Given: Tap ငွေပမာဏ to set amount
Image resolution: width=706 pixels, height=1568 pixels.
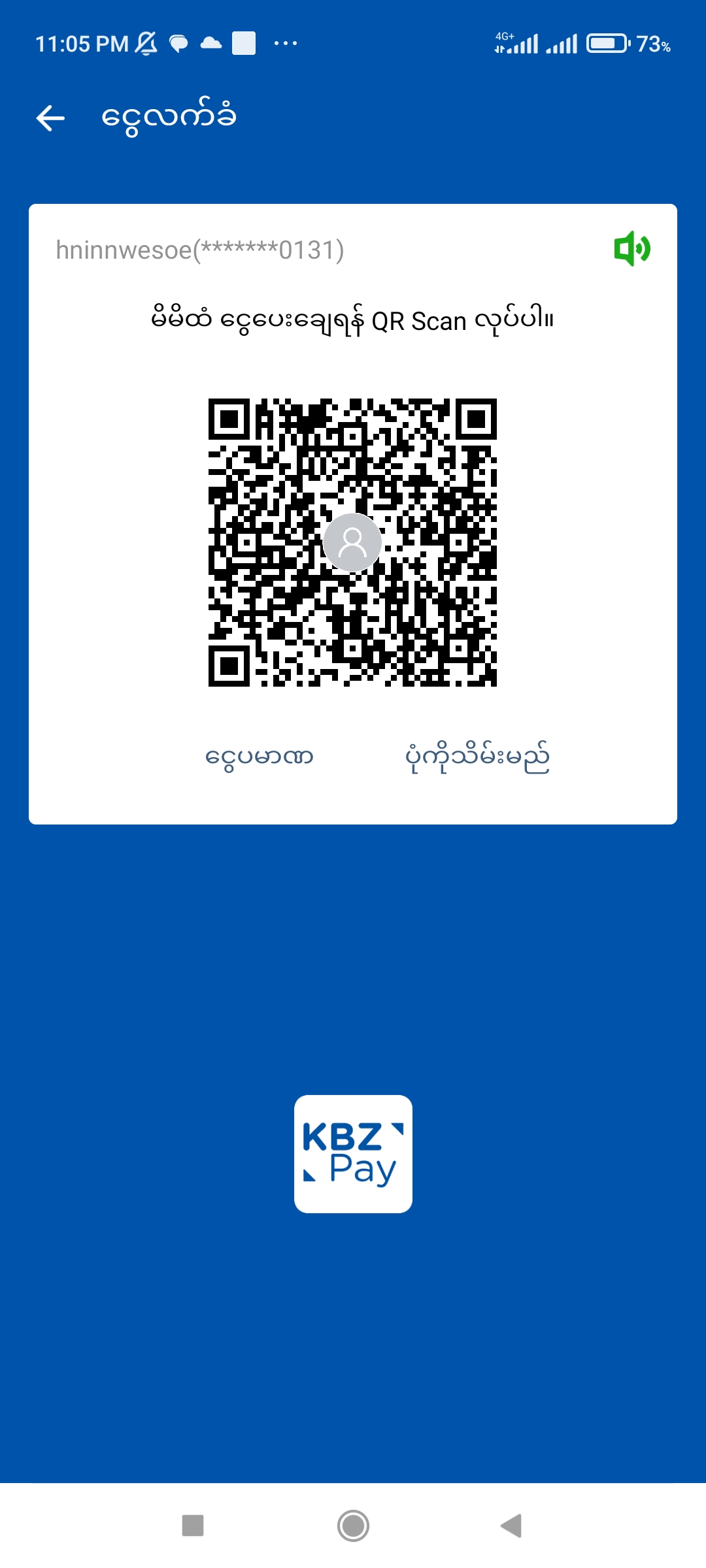Looking at the screenshot, I should 260,757.
